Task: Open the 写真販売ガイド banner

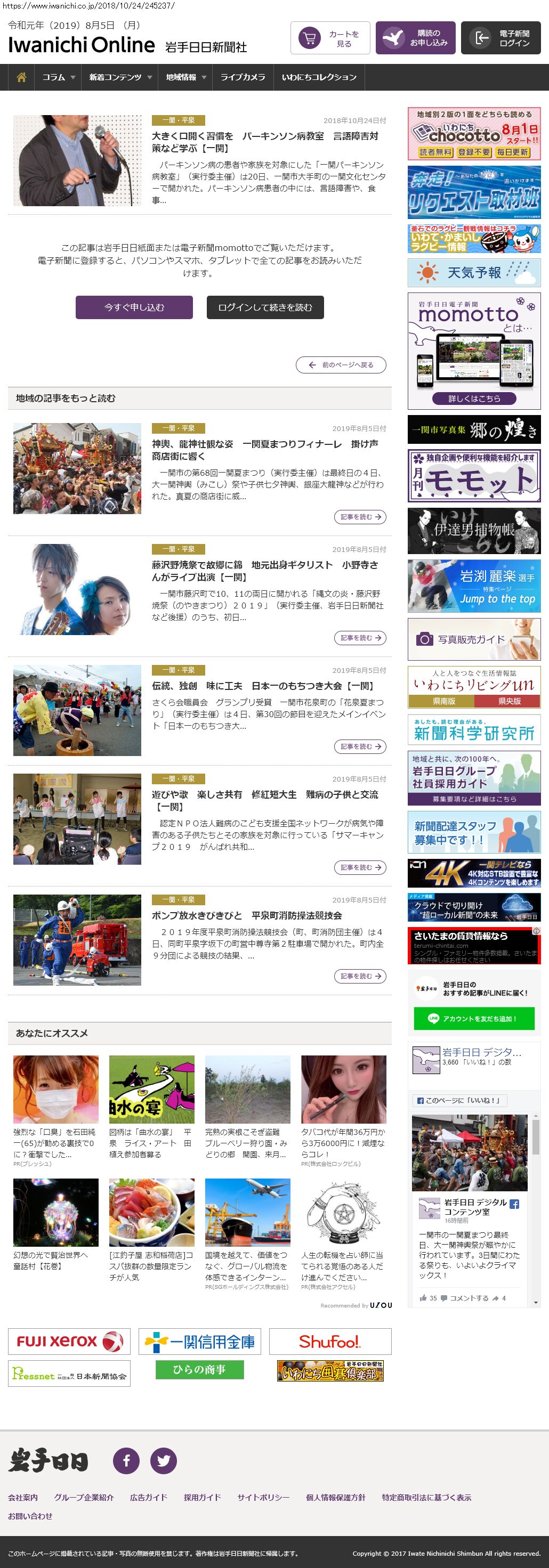Action: (x=473, y=639)
